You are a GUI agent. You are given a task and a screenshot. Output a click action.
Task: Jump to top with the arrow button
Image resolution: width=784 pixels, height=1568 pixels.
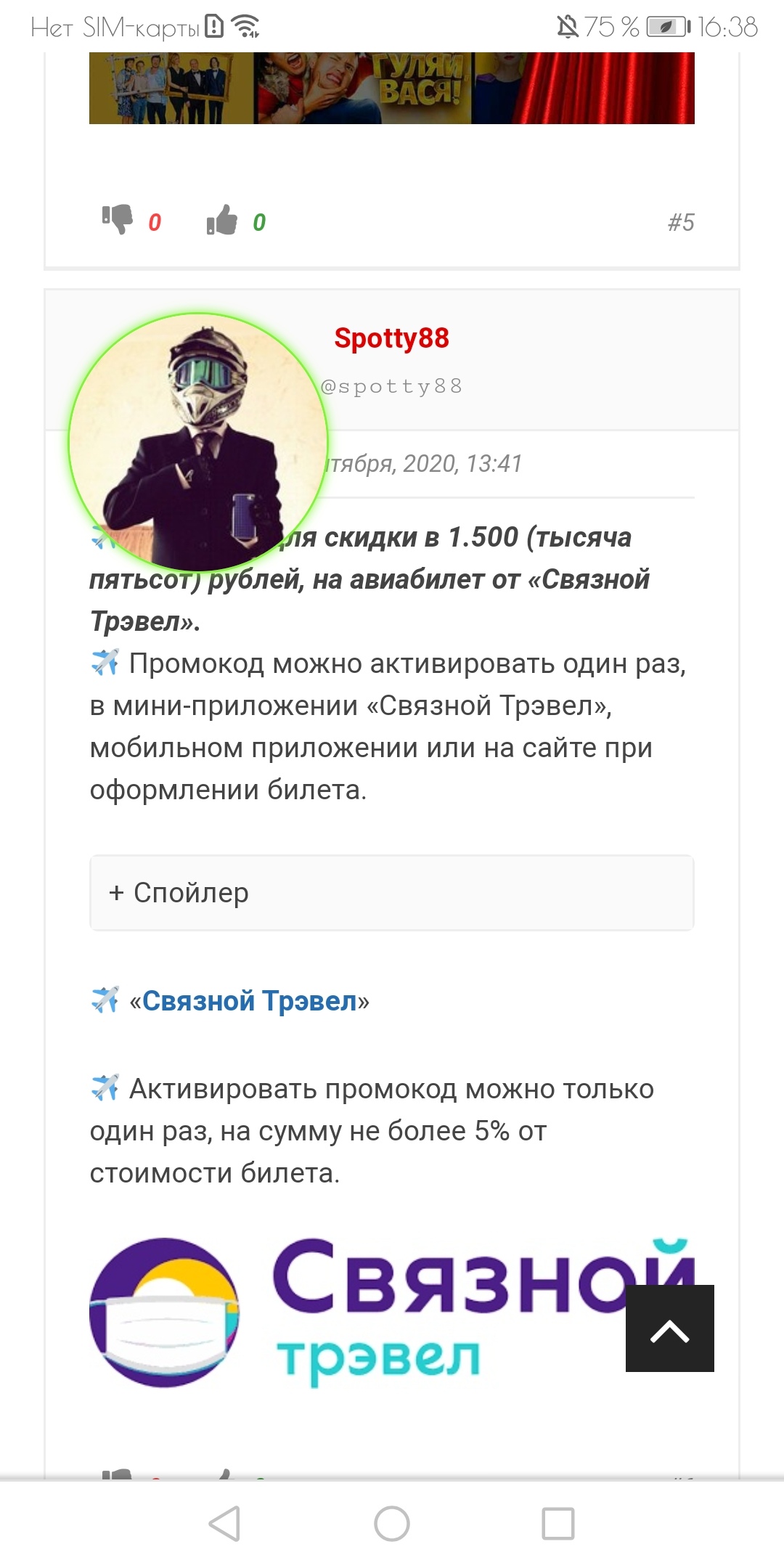pyautogui.click(x=669, y=1328)
